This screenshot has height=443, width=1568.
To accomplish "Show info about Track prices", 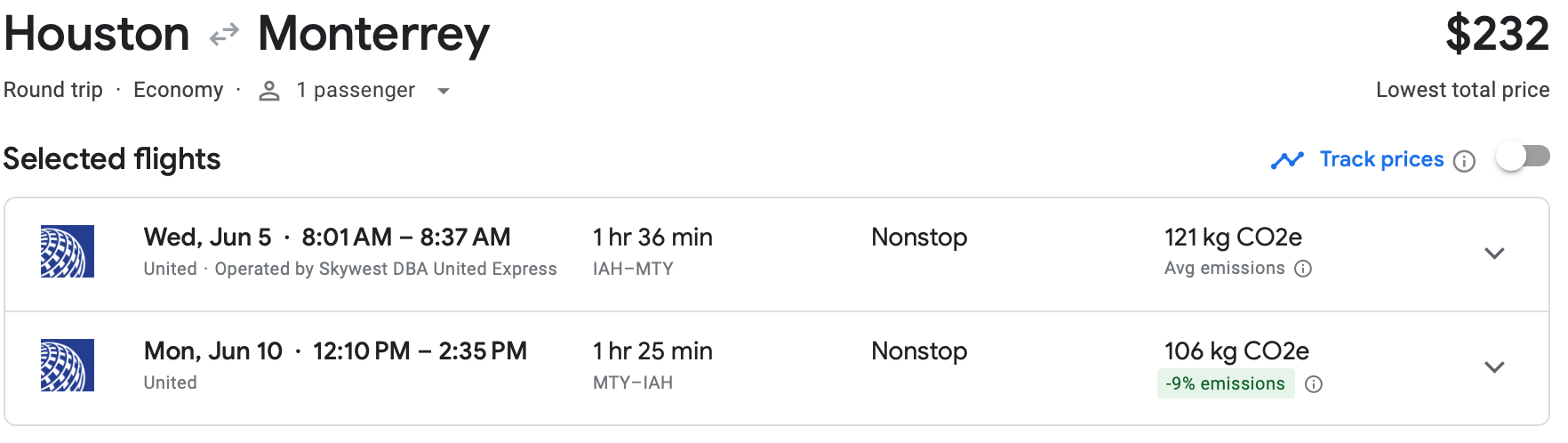I will [x=1464, y=161].
